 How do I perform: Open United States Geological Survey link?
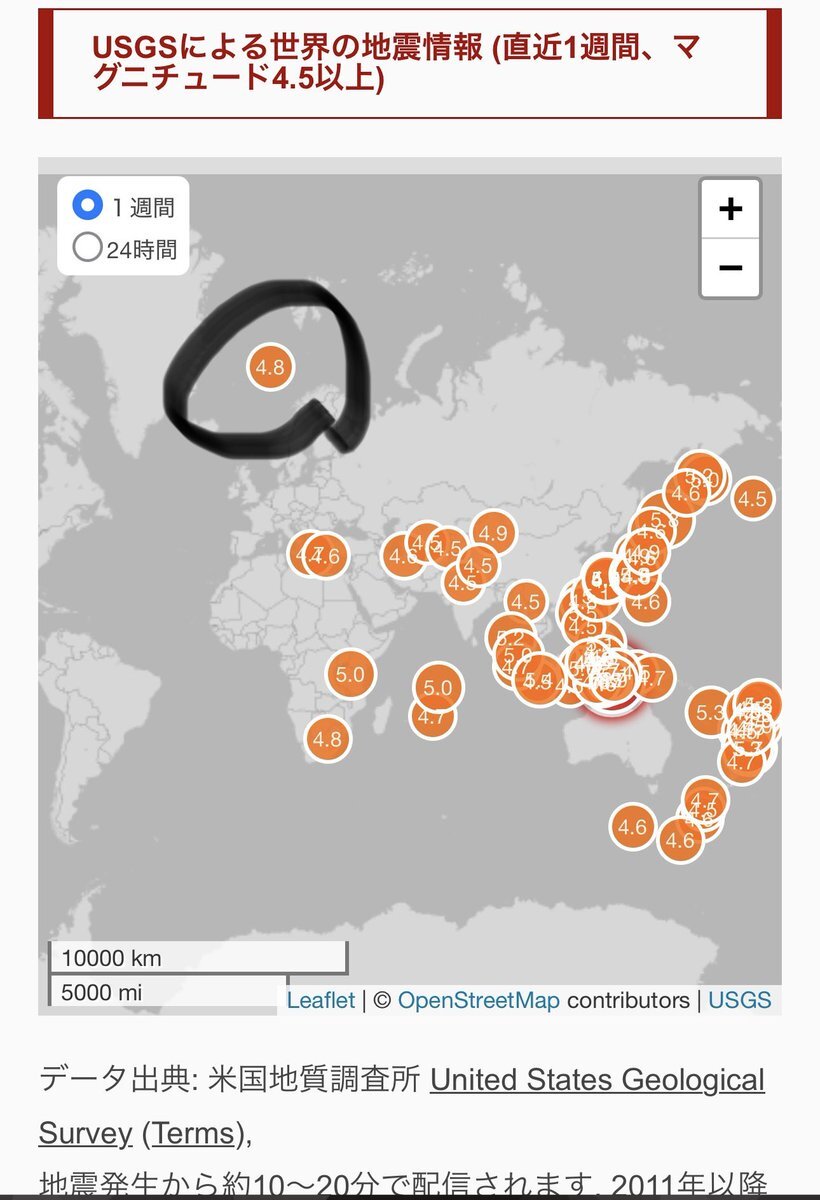point(597,1080)
